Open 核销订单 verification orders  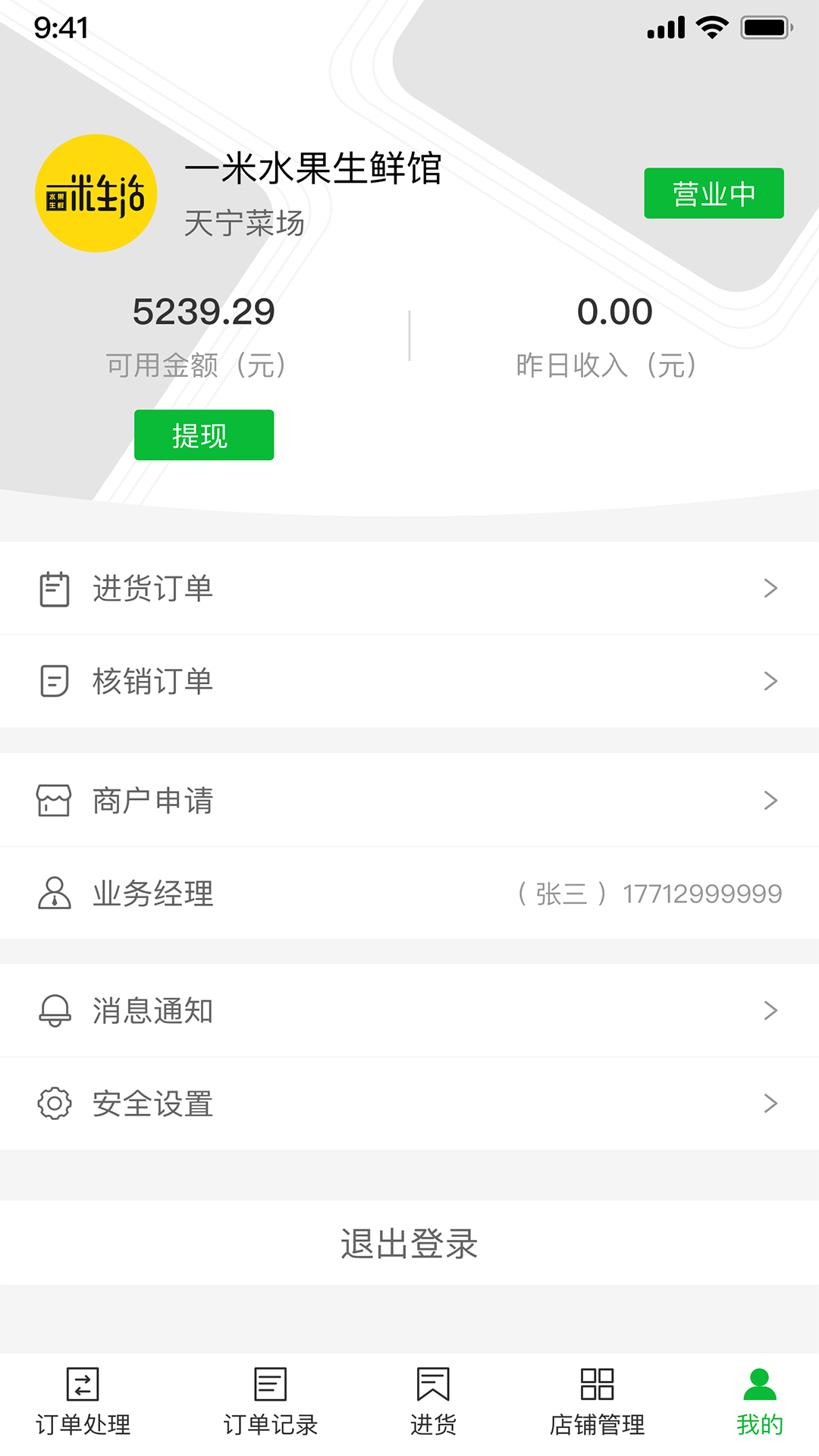(x=409, y=681)
